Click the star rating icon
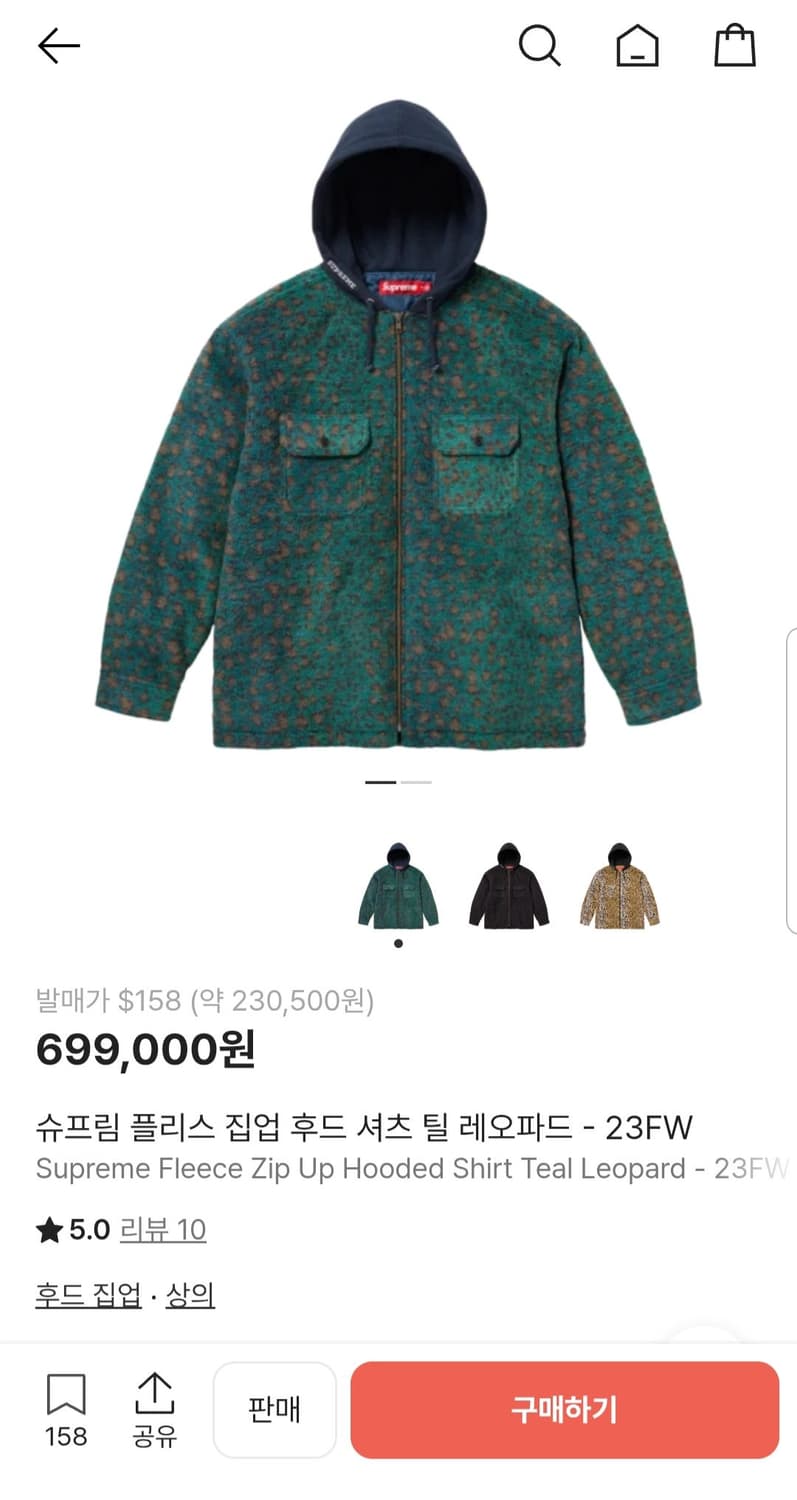Screen dimensions: 797x1500 (47, 1231)
